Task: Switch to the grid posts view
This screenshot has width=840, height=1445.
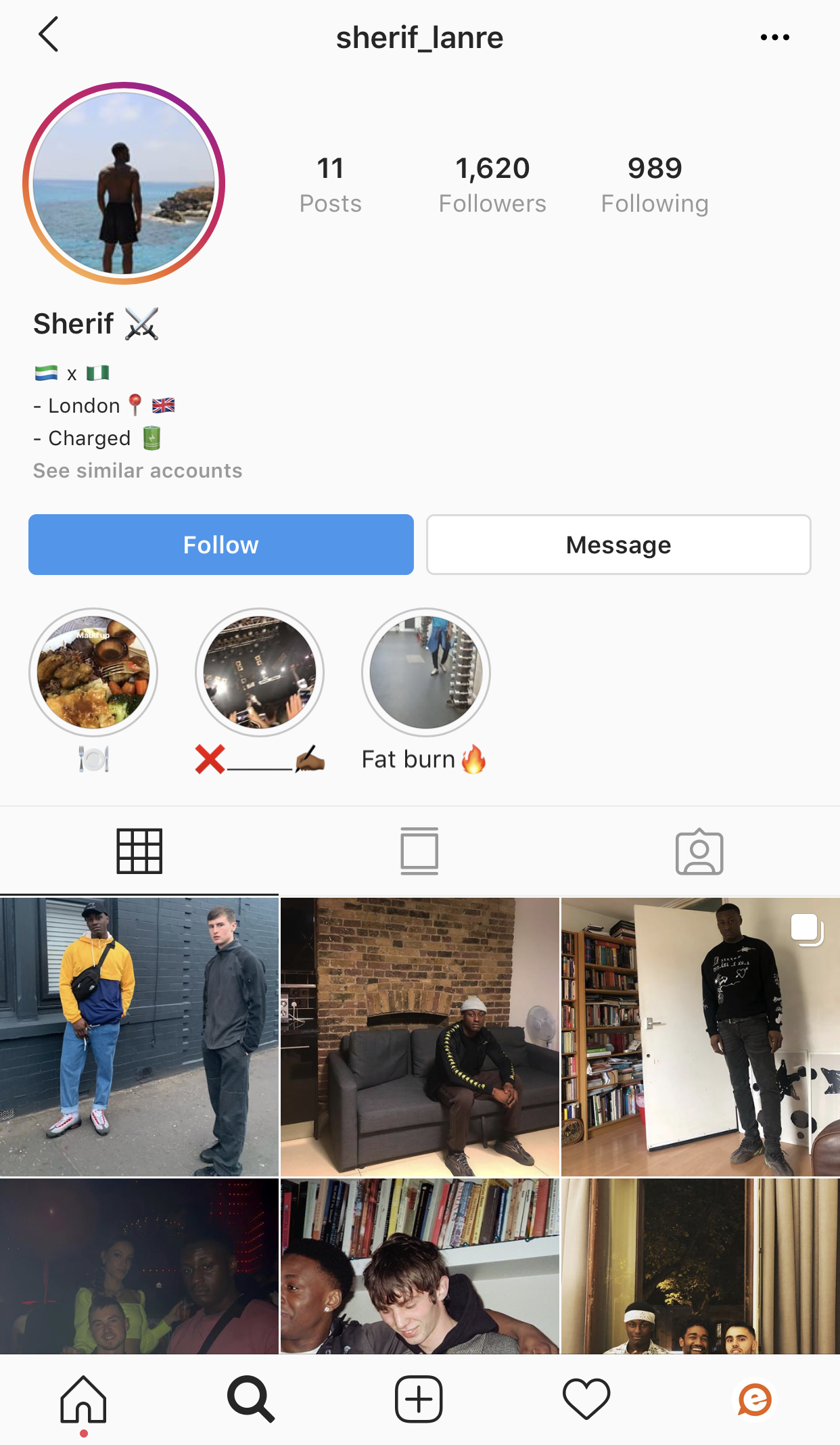Action: pos(139,851)
